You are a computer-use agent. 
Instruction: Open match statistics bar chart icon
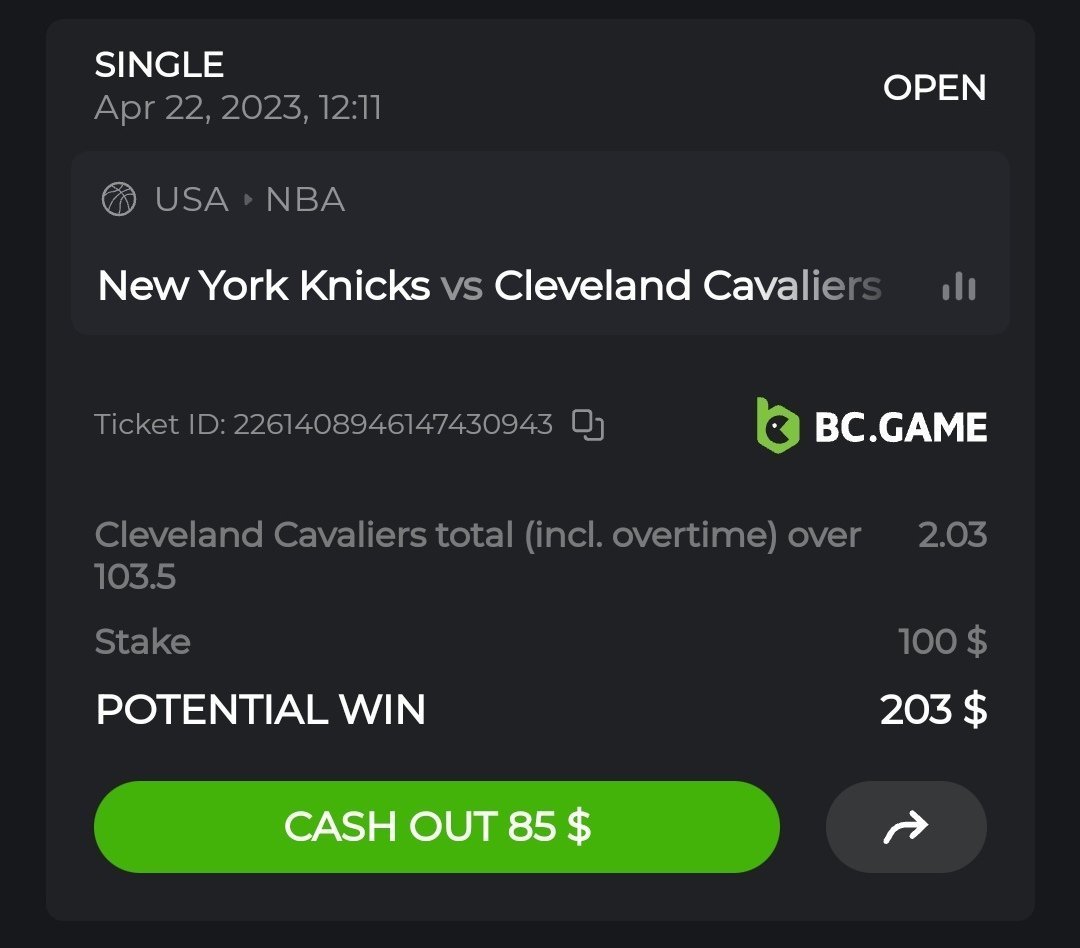(959, 287)
